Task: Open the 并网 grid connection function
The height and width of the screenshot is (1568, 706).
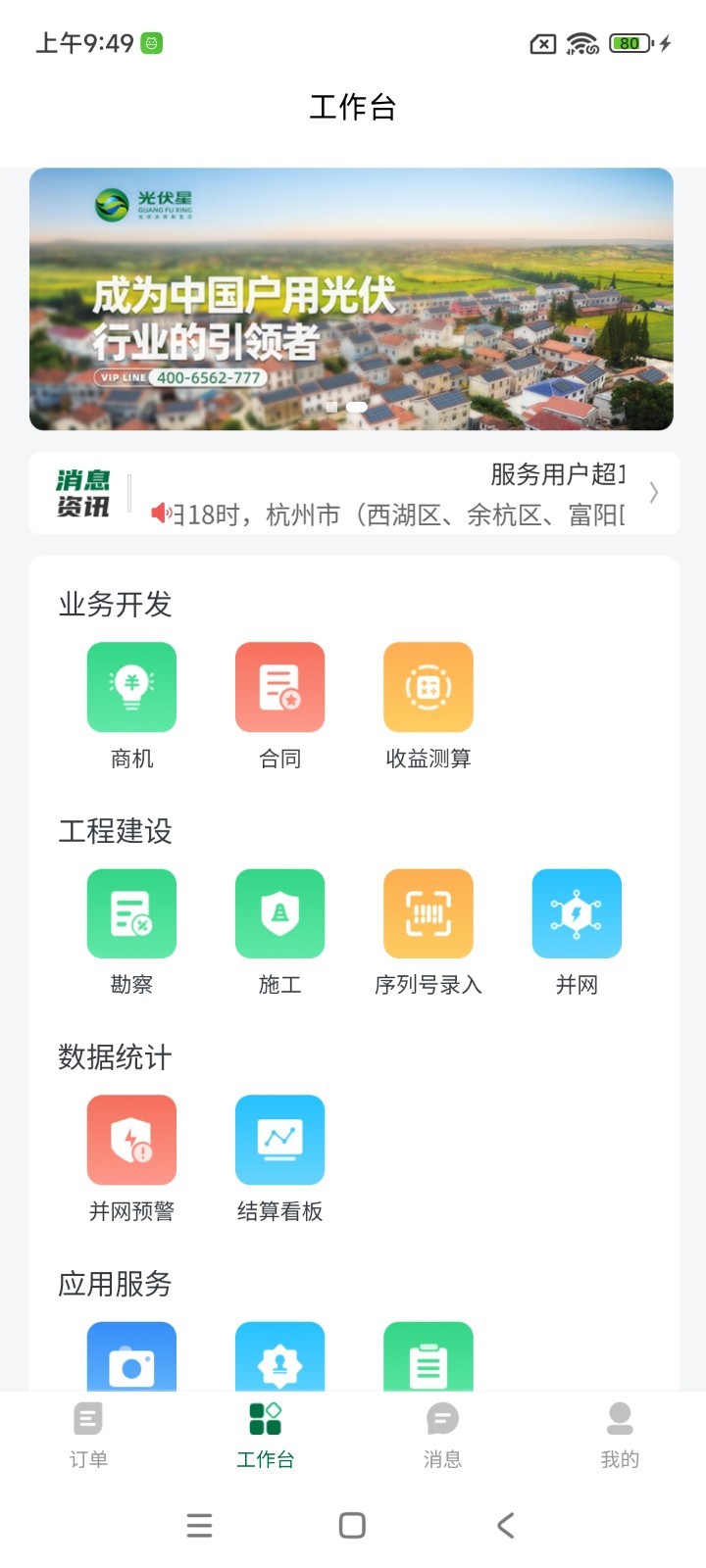Action: 577,912
